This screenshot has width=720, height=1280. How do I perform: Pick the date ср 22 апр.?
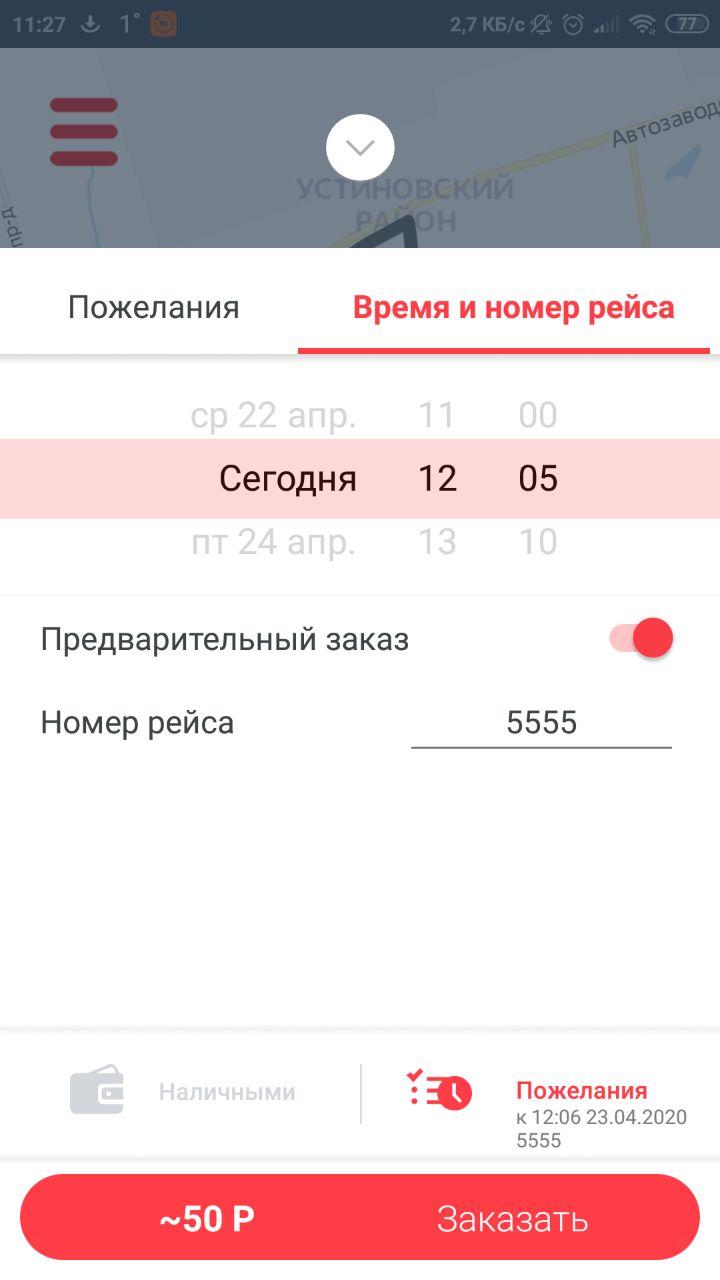tap(273, 415)
